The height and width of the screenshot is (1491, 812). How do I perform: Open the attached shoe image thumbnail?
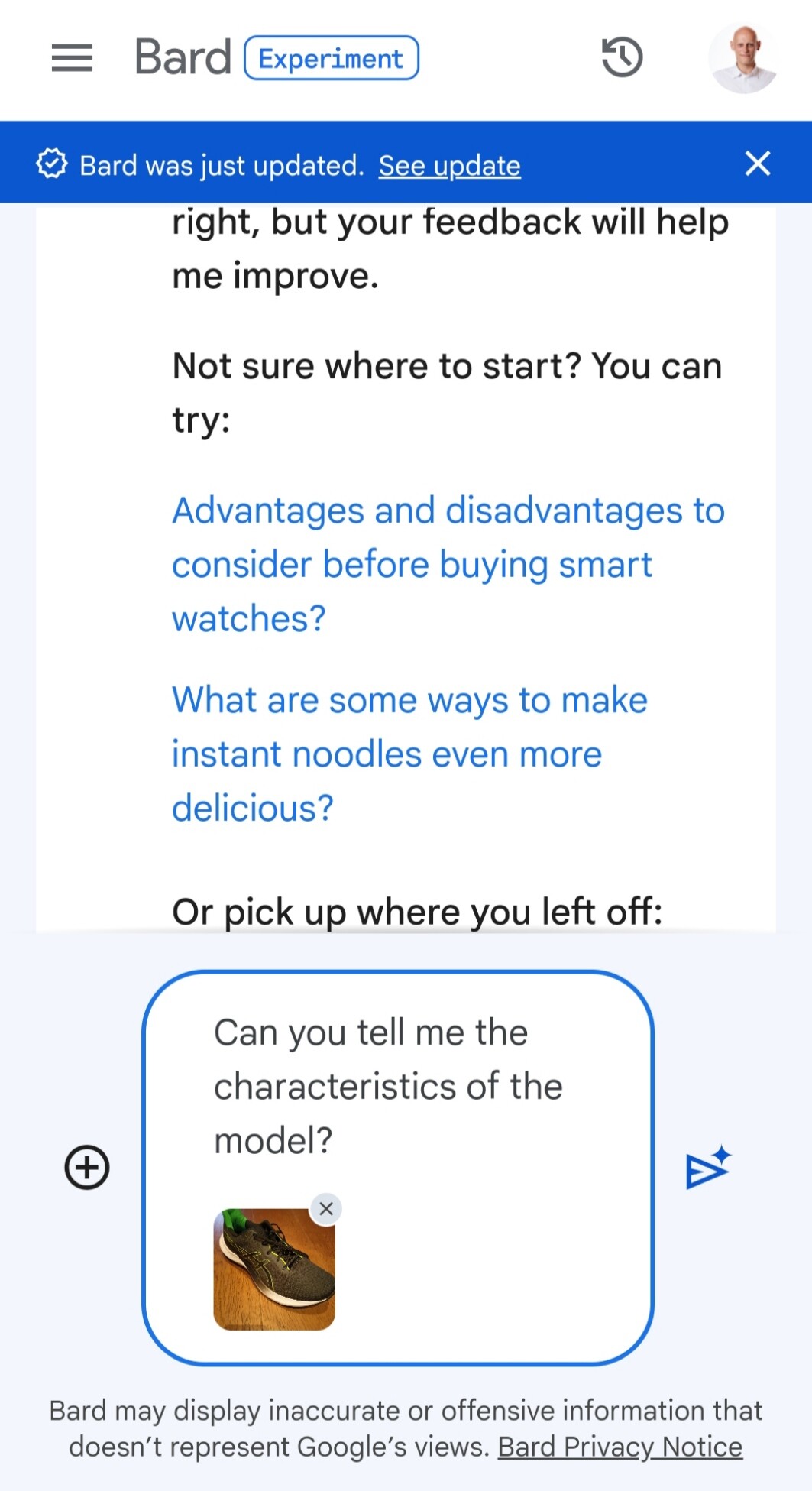tap(274, 1269)
